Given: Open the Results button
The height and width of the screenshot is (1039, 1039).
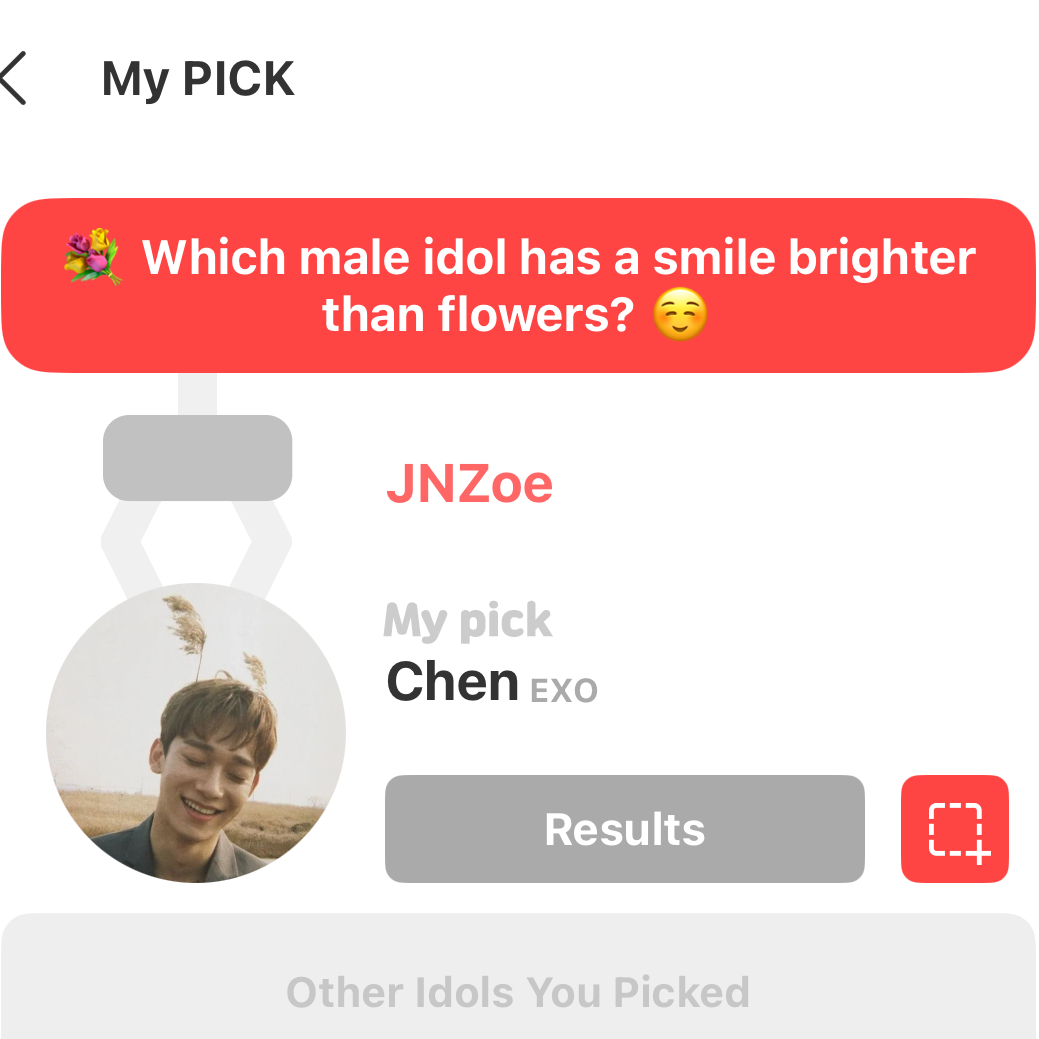Looking at the screenshot, I should (x=624, y=829).
